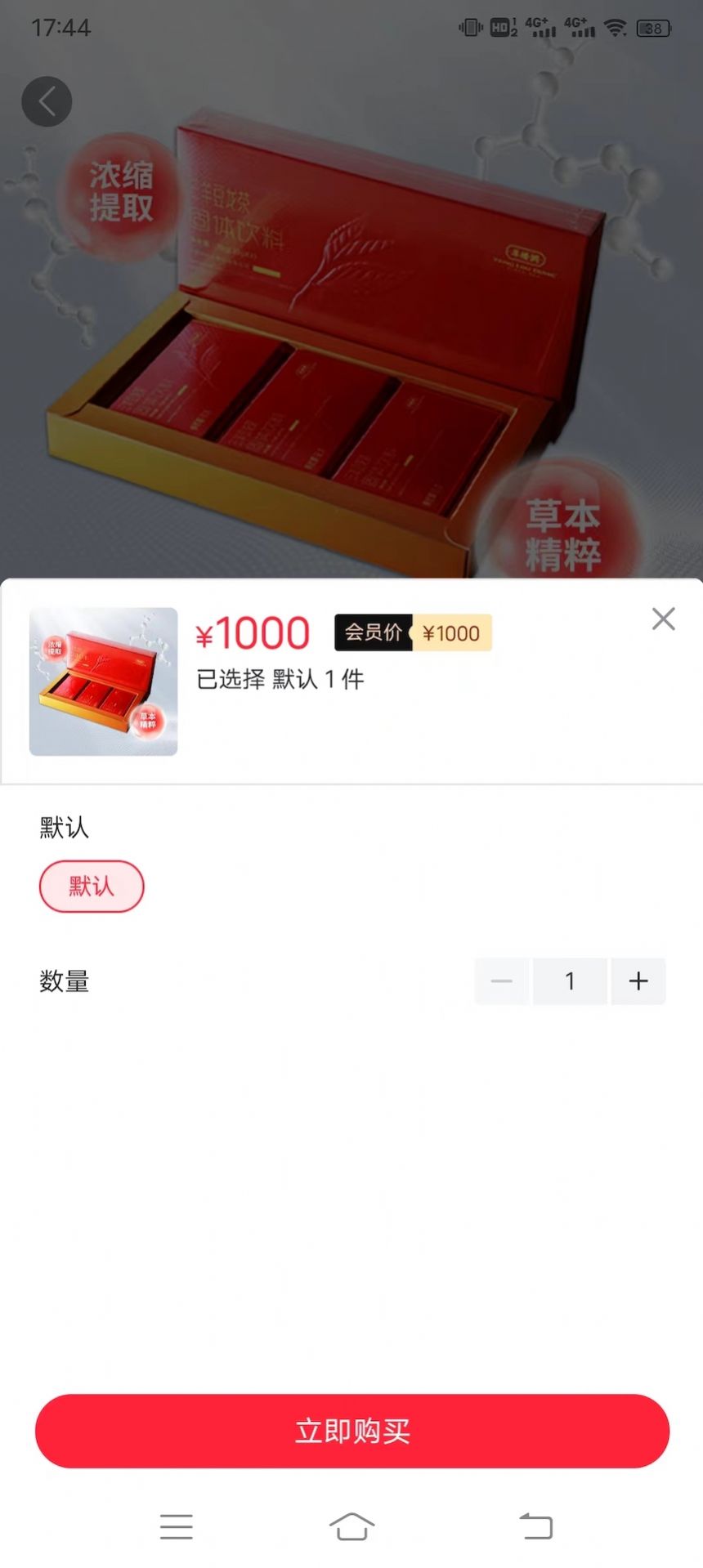Viewport: 703px width, 1568px height.
Task: Tap the Wi-Fi icon in the status bar
Action: pos(616,27)
